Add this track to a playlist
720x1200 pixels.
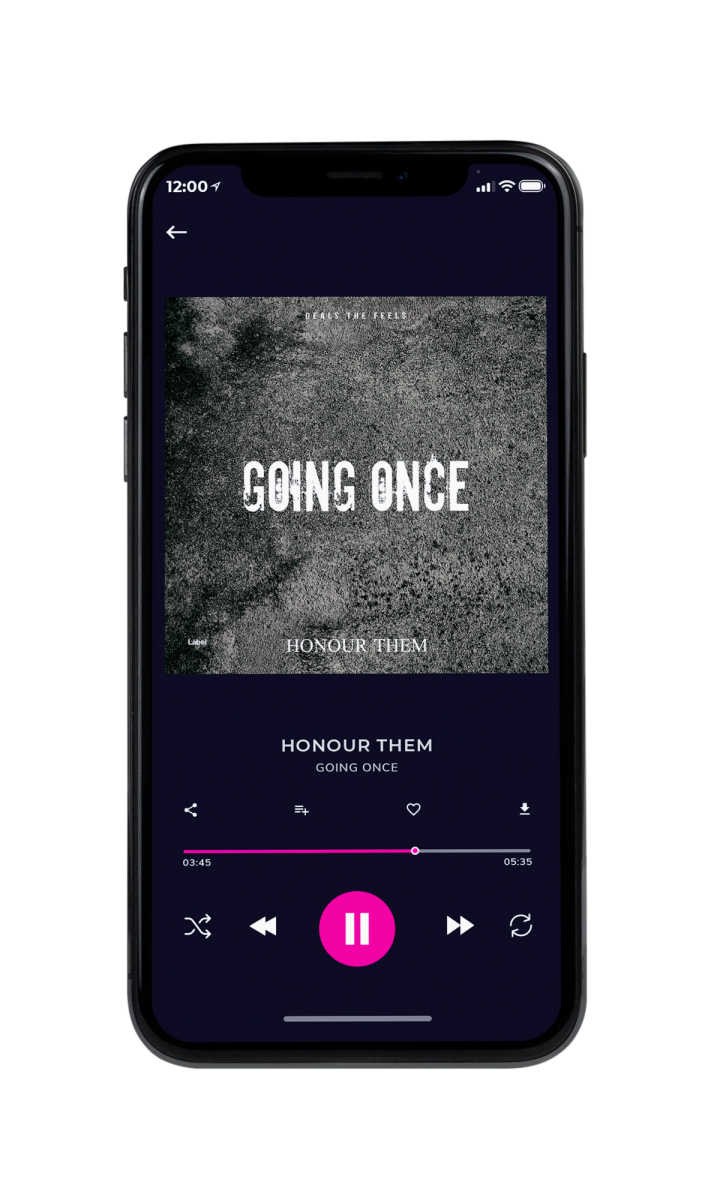point(301,810)
